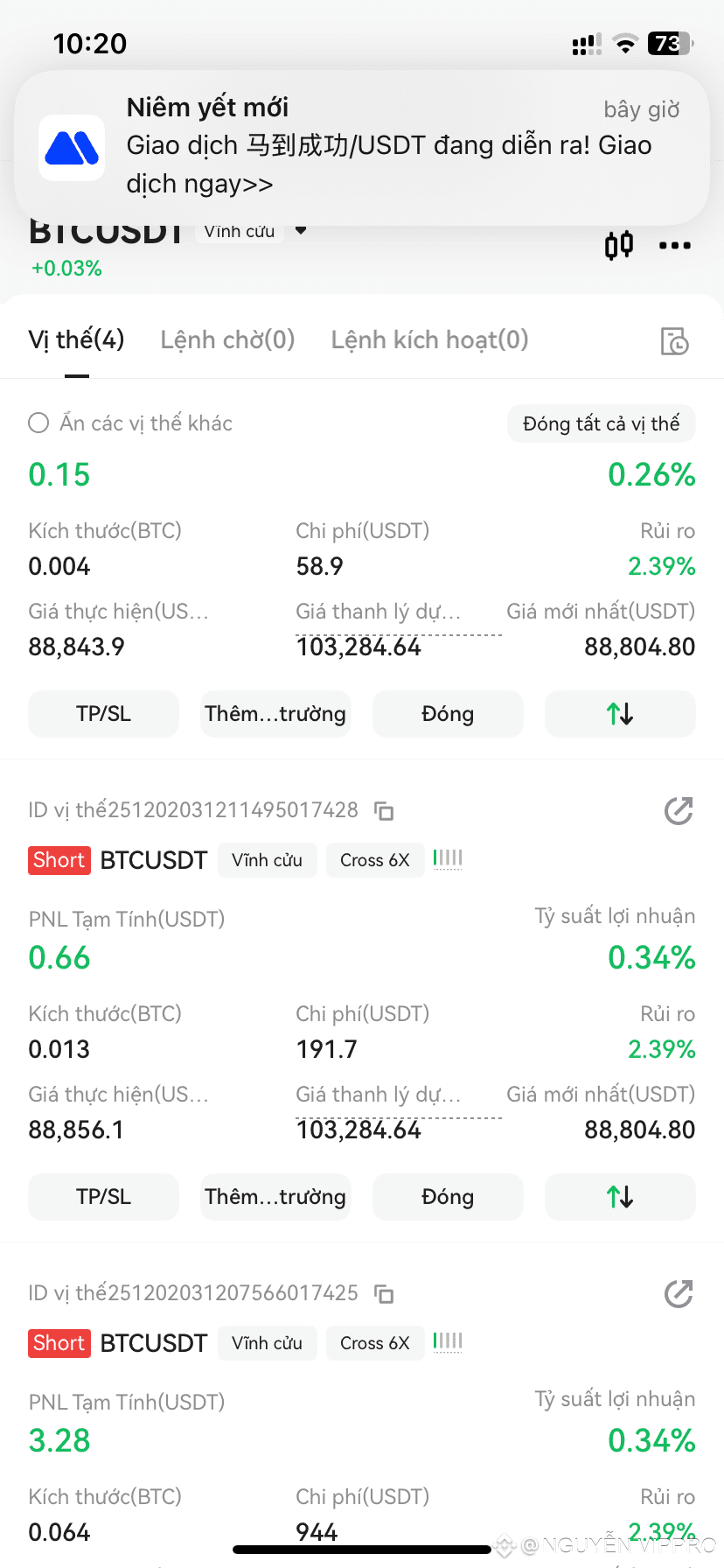Viewport: 724px width, 1568px height.
Task: Open the three-dot overflow menu
Action: pos(675,245)
